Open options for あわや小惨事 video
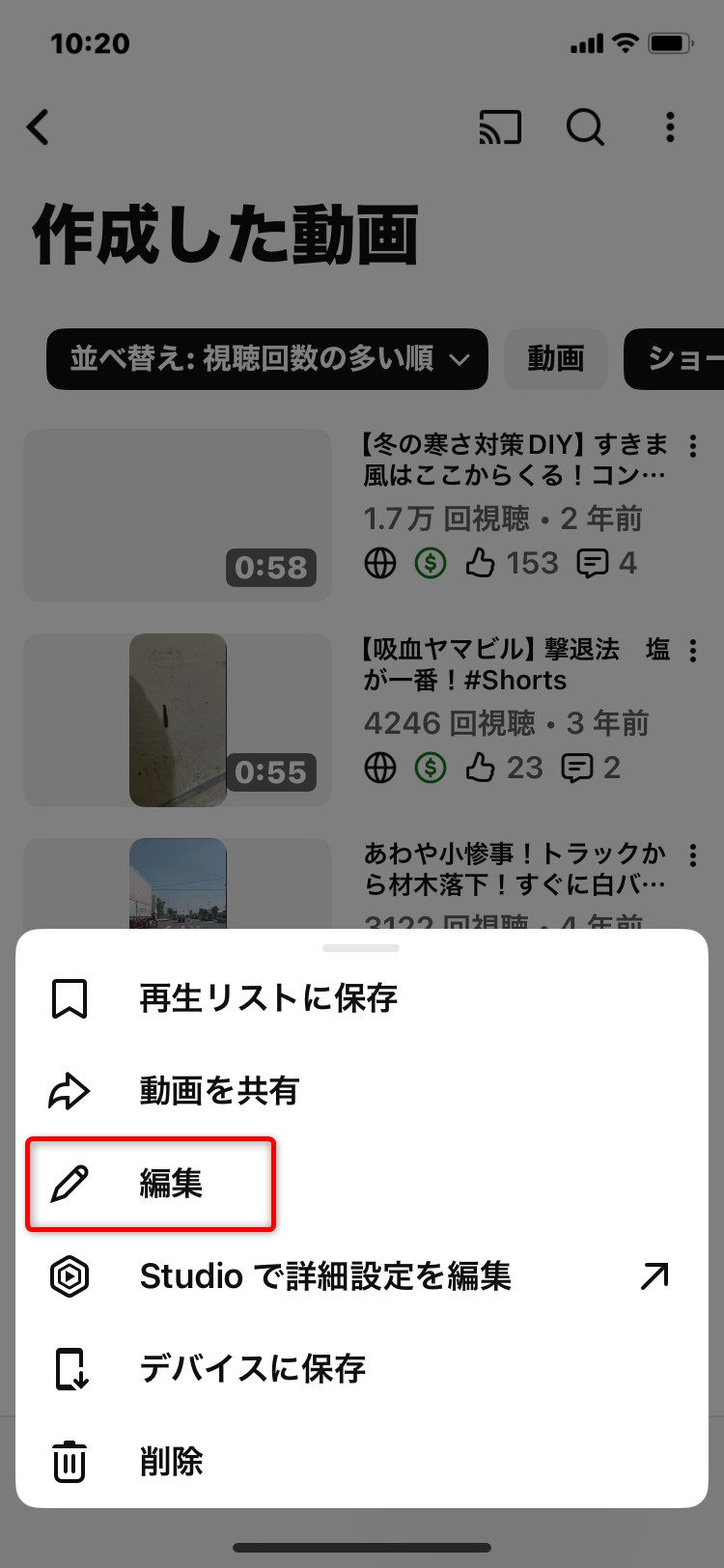Viewport: 724px width, 1568px height. 693,855
